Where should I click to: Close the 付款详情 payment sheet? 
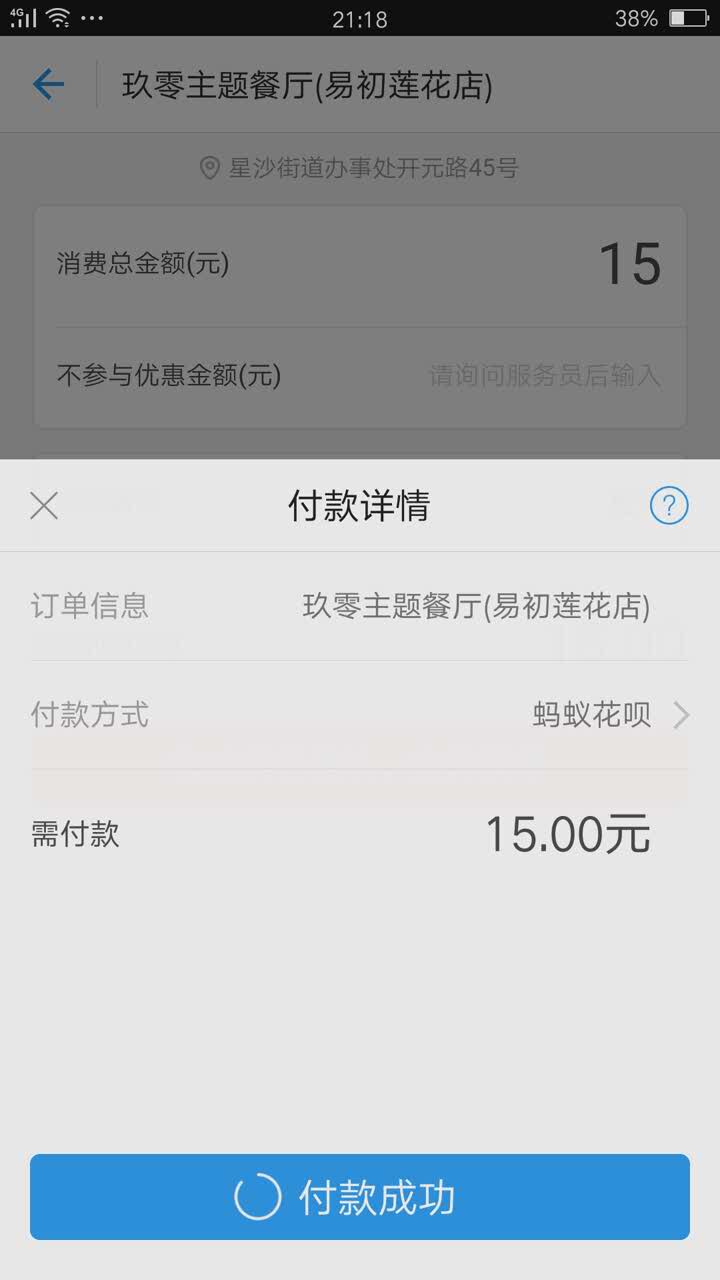click(44, 506)
